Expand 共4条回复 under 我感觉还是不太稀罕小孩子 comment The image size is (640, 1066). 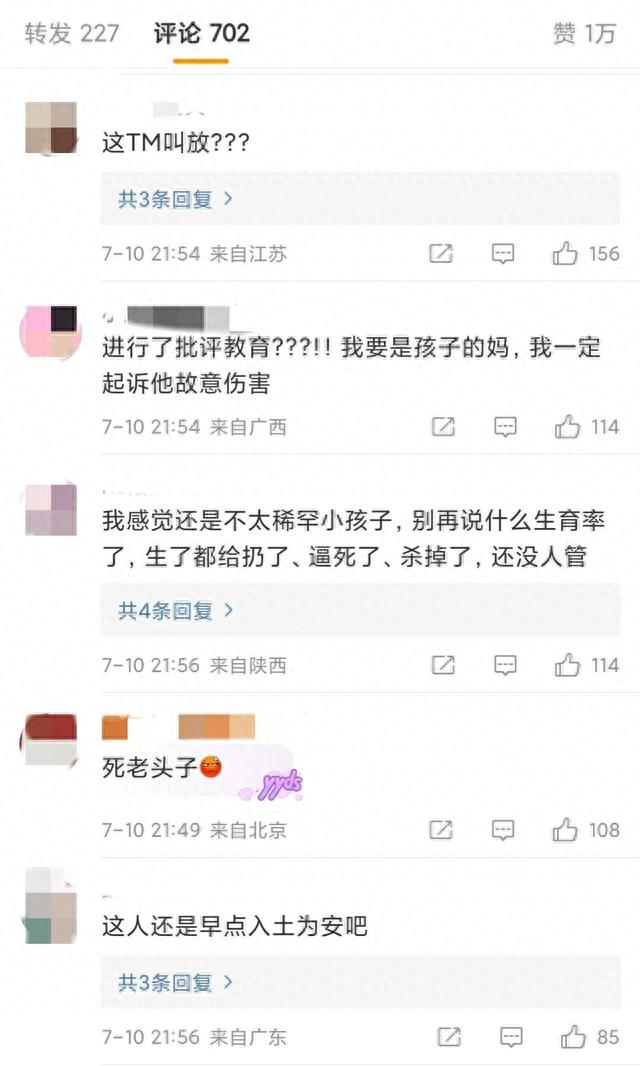[176, 611]
